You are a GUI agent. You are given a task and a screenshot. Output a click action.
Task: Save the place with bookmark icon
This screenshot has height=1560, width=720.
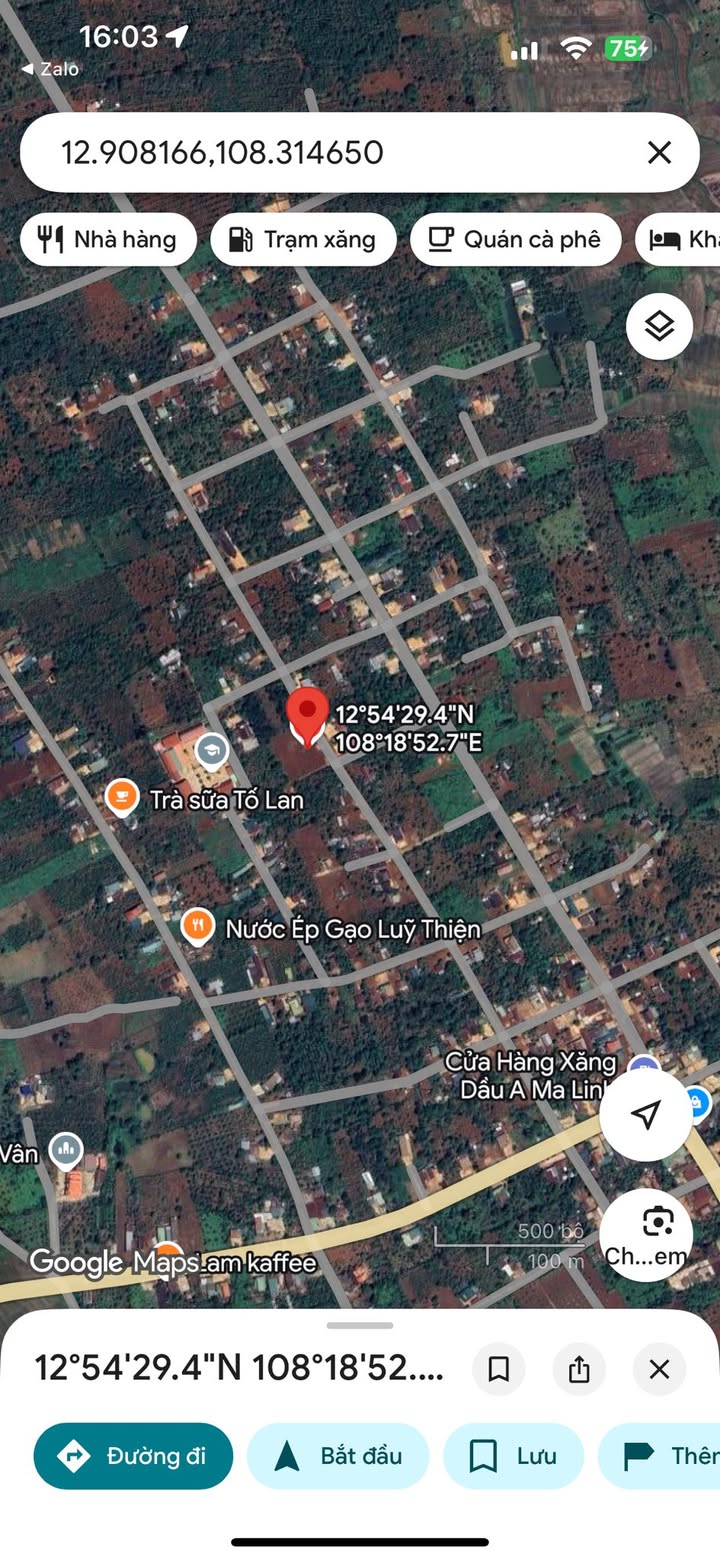[x=498, y=1369]
